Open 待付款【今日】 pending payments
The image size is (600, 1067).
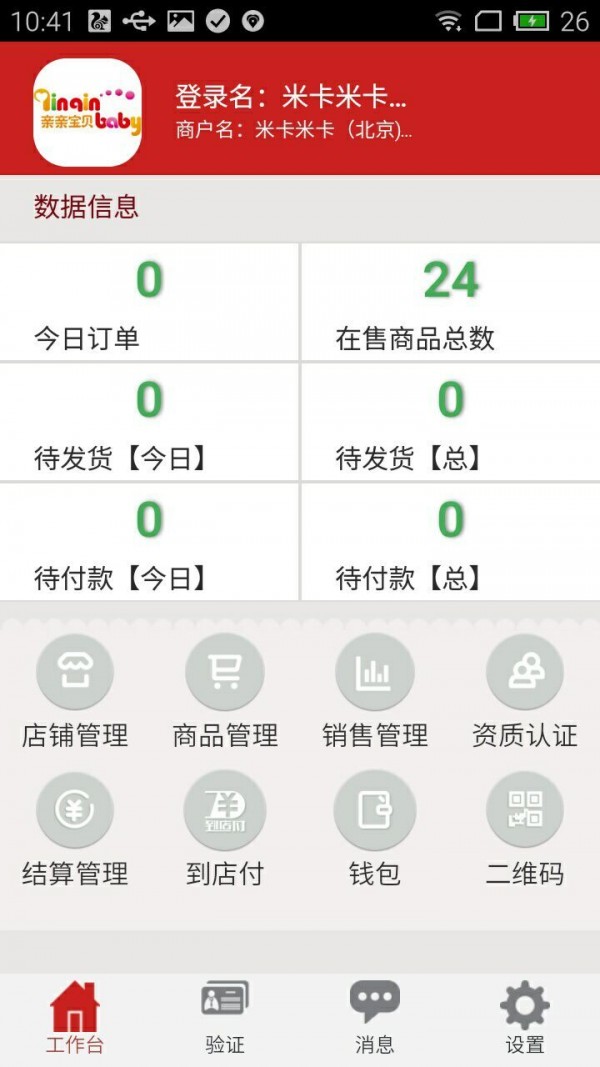pyautogui.click(x=149, y=542)
